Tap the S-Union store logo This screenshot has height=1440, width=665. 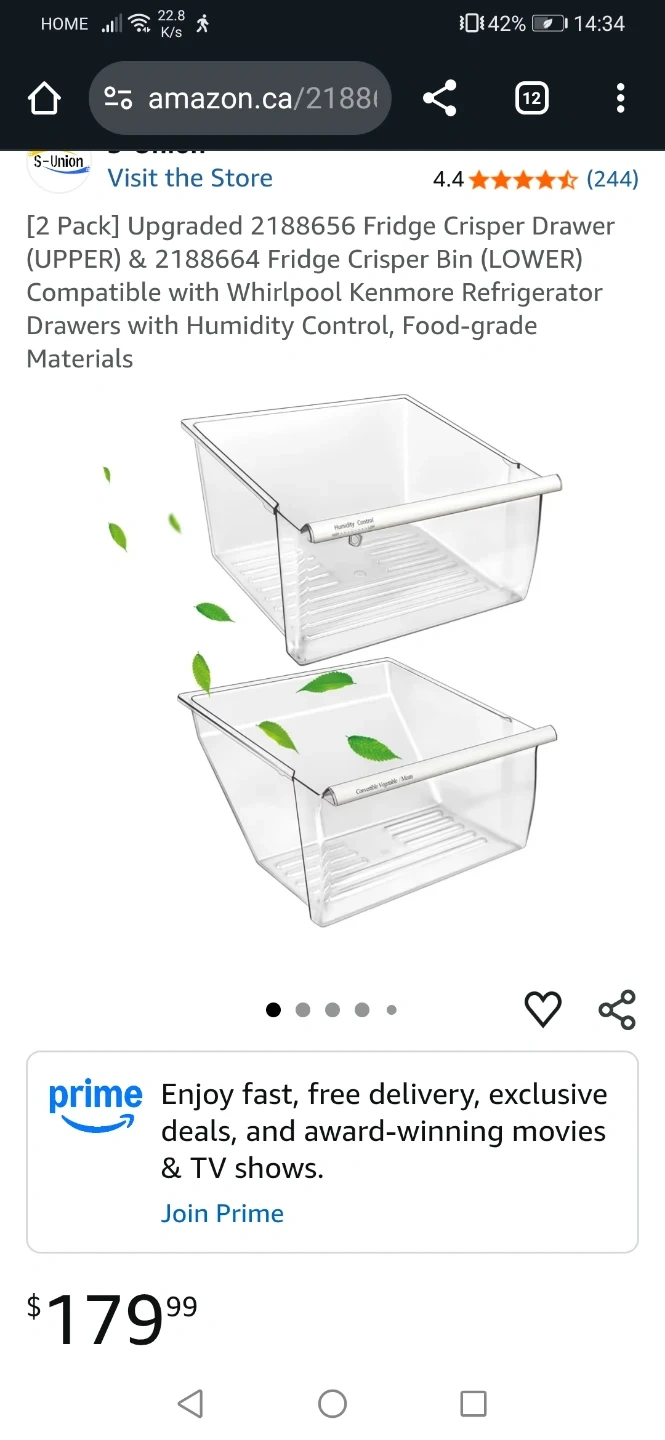[59, 166]
